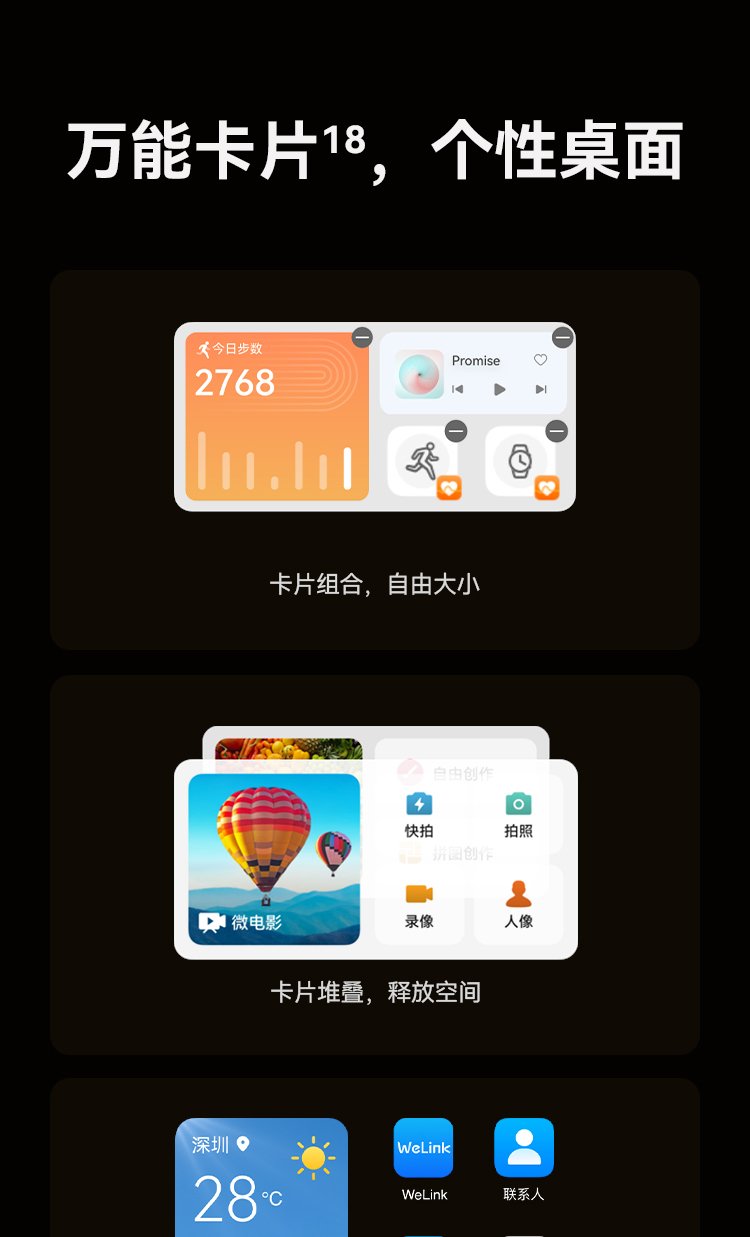Viewport: 750px width, 1237px height.
Task: Select the 录像 video recording icon
Action: [418, 898]
